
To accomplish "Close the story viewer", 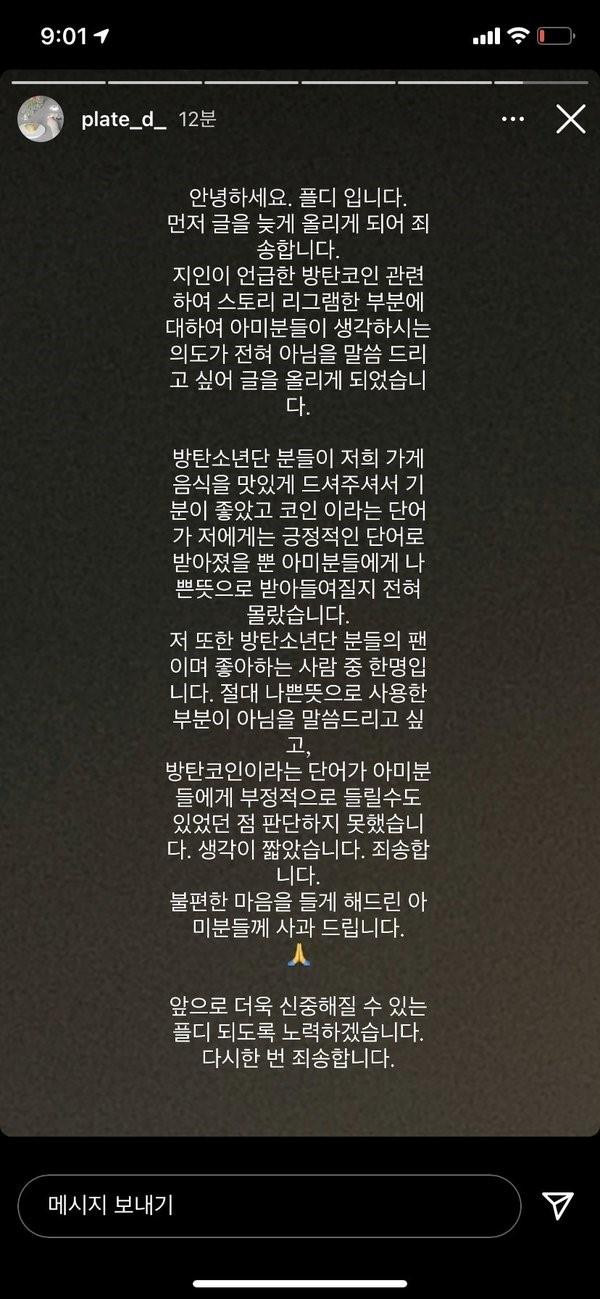I will (570, 120).
